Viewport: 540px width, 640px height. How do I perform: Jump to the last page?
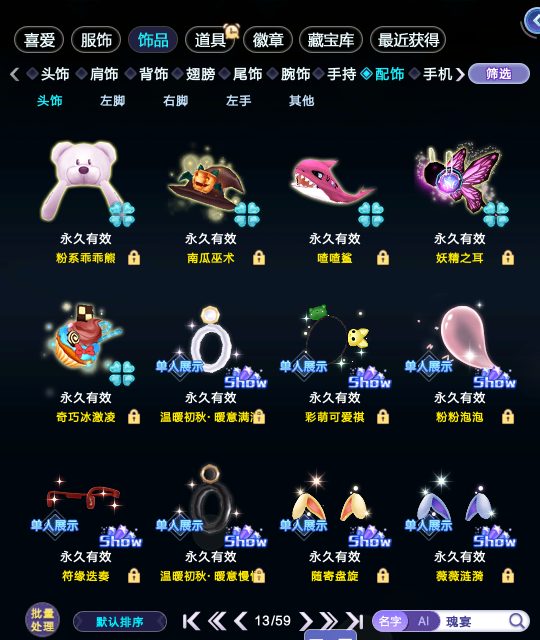point(355,621)
